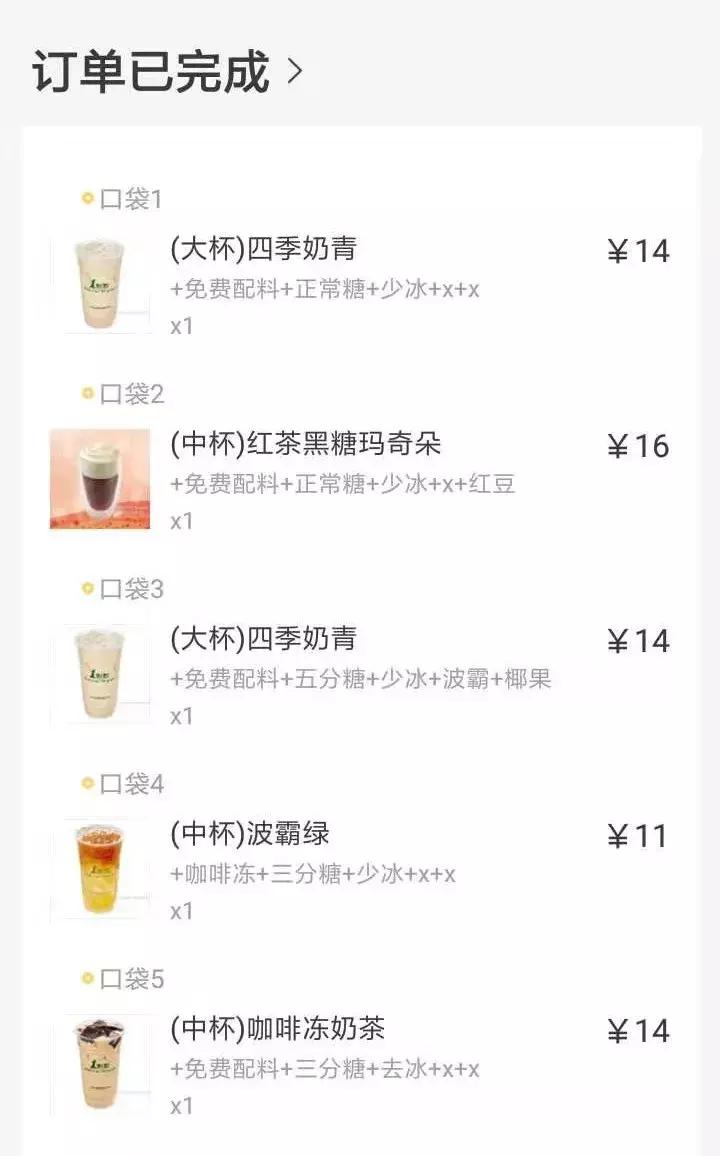The width and height of the screenshot is (720, 1156).
Task: Click the 口袋3 pocket marker icon
Action: pyautogui.click(x=88, y=590)
